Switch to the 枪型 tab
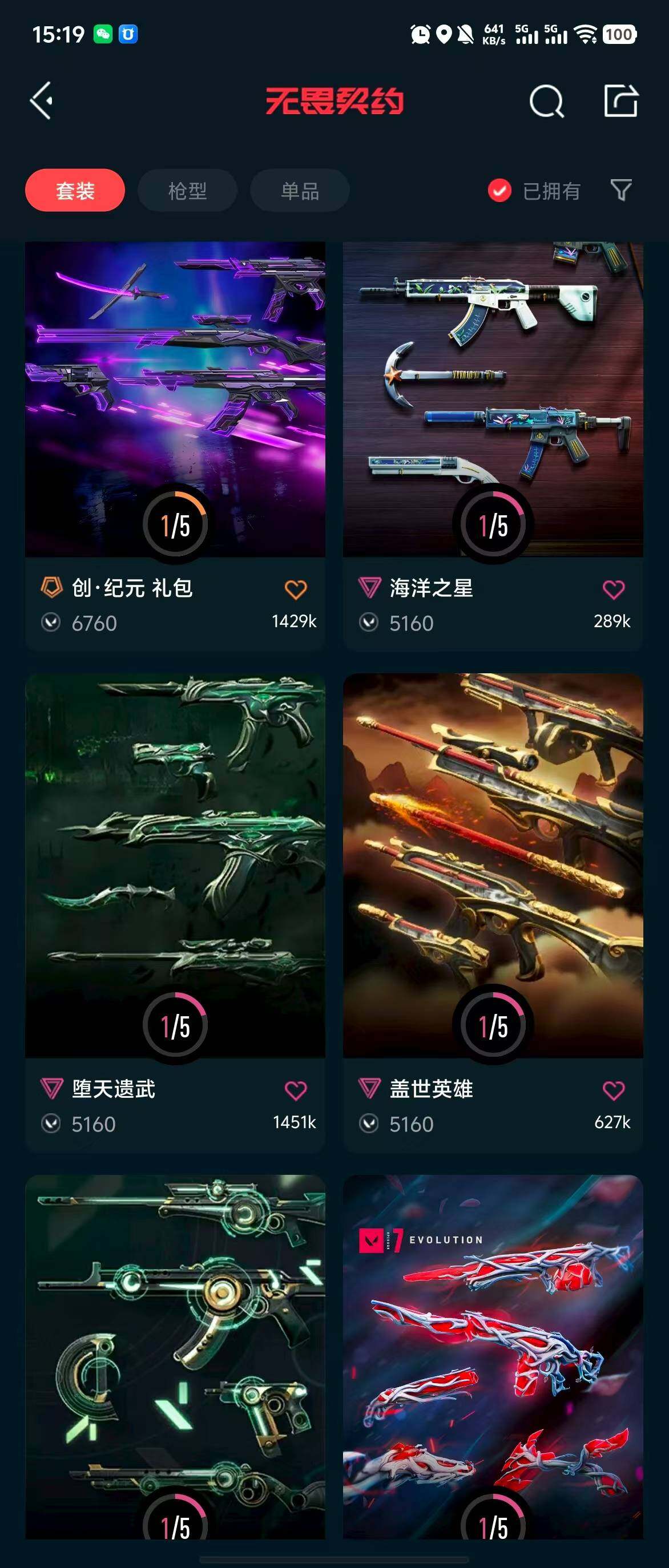This screenshot has height=1568, width=669. (x=187, y=191)
